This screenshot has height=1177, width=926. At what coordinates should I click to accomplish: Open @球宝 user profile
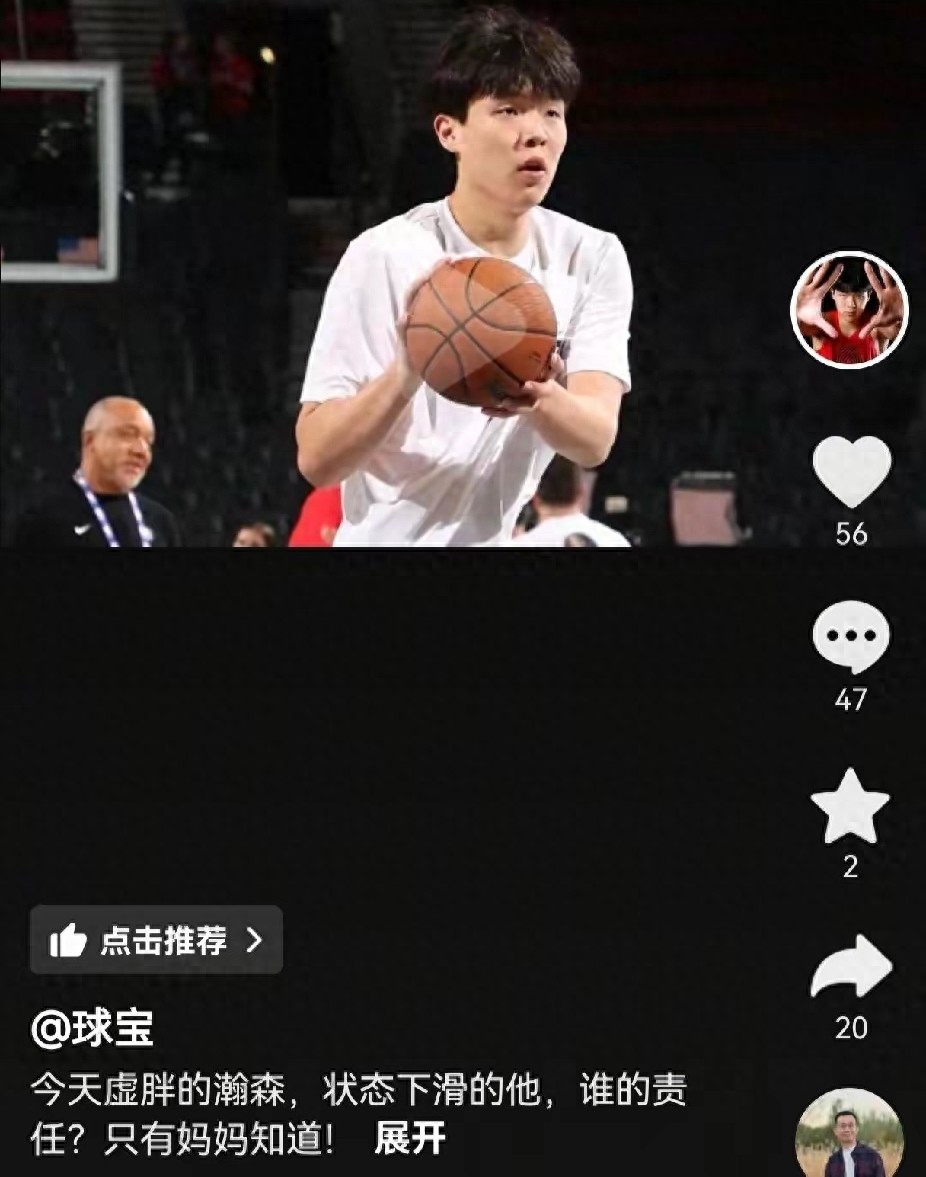pos(92,1028)
